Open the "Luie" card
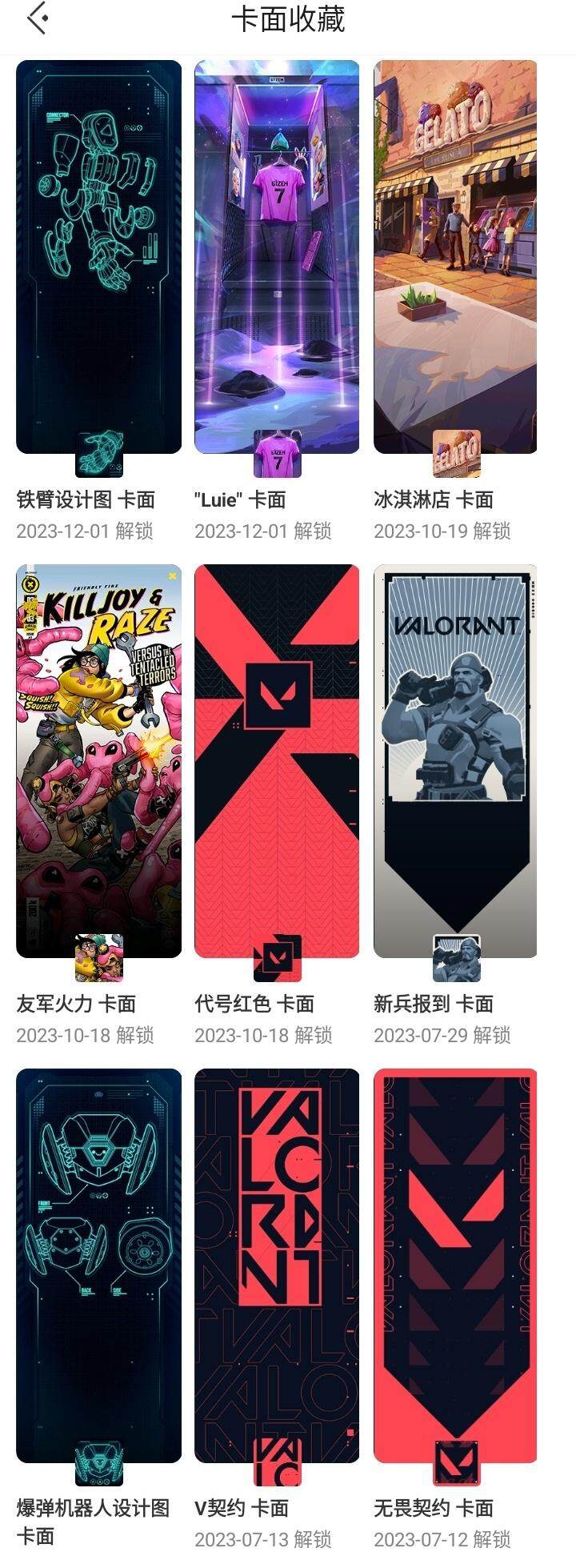The image size is (576, 1568). point(277,258)
